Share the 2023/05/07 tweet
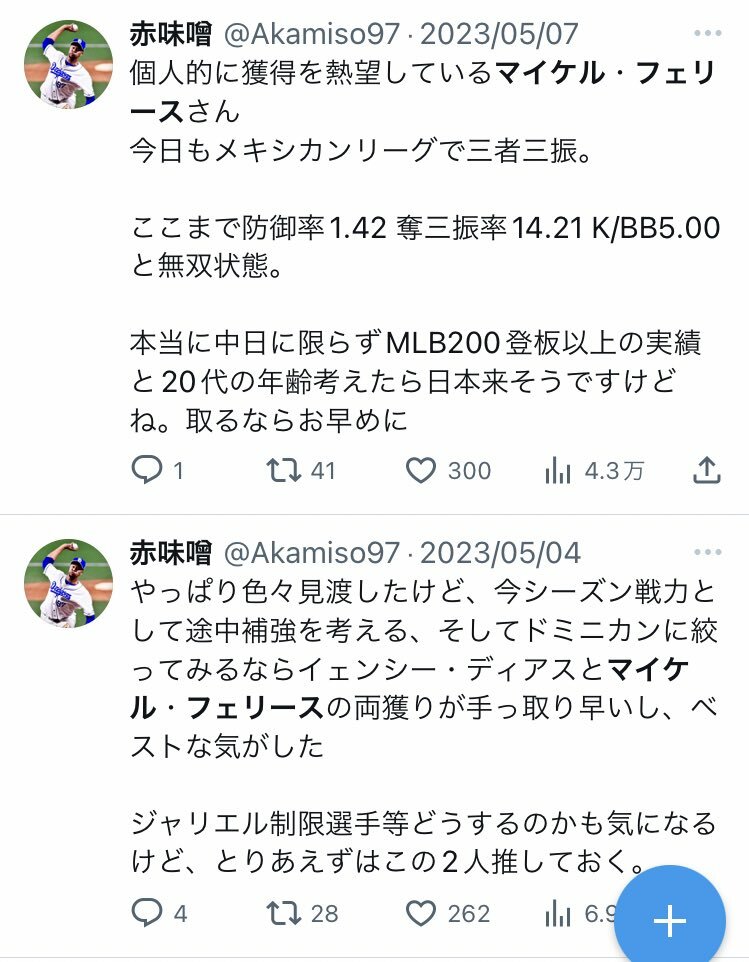This screenshot has width=749, height=962. coord(707,470)
